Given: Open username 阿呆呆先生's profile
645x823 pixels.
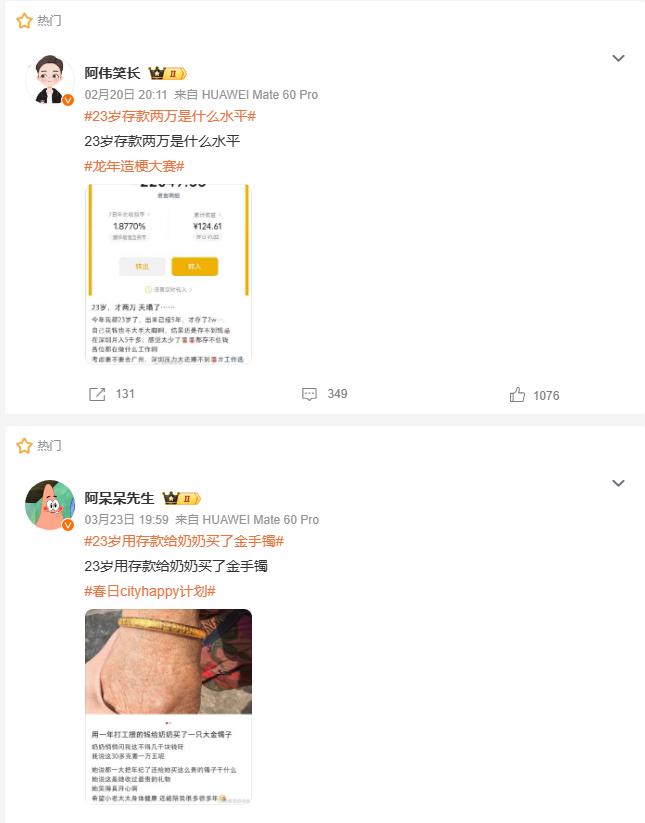Looking at the screenshot, I should click(x=119, y=498).
